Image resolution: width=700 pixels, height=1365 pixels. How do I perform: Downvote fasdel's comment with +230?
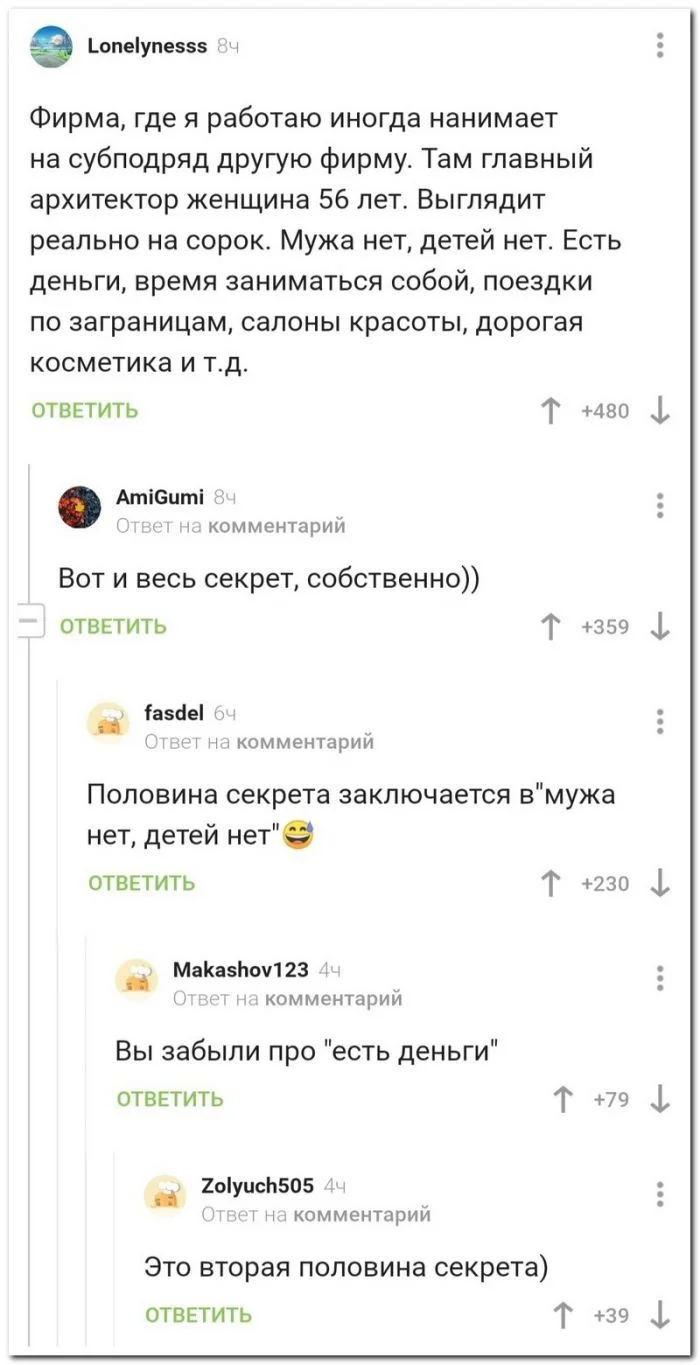coord(660,883)
